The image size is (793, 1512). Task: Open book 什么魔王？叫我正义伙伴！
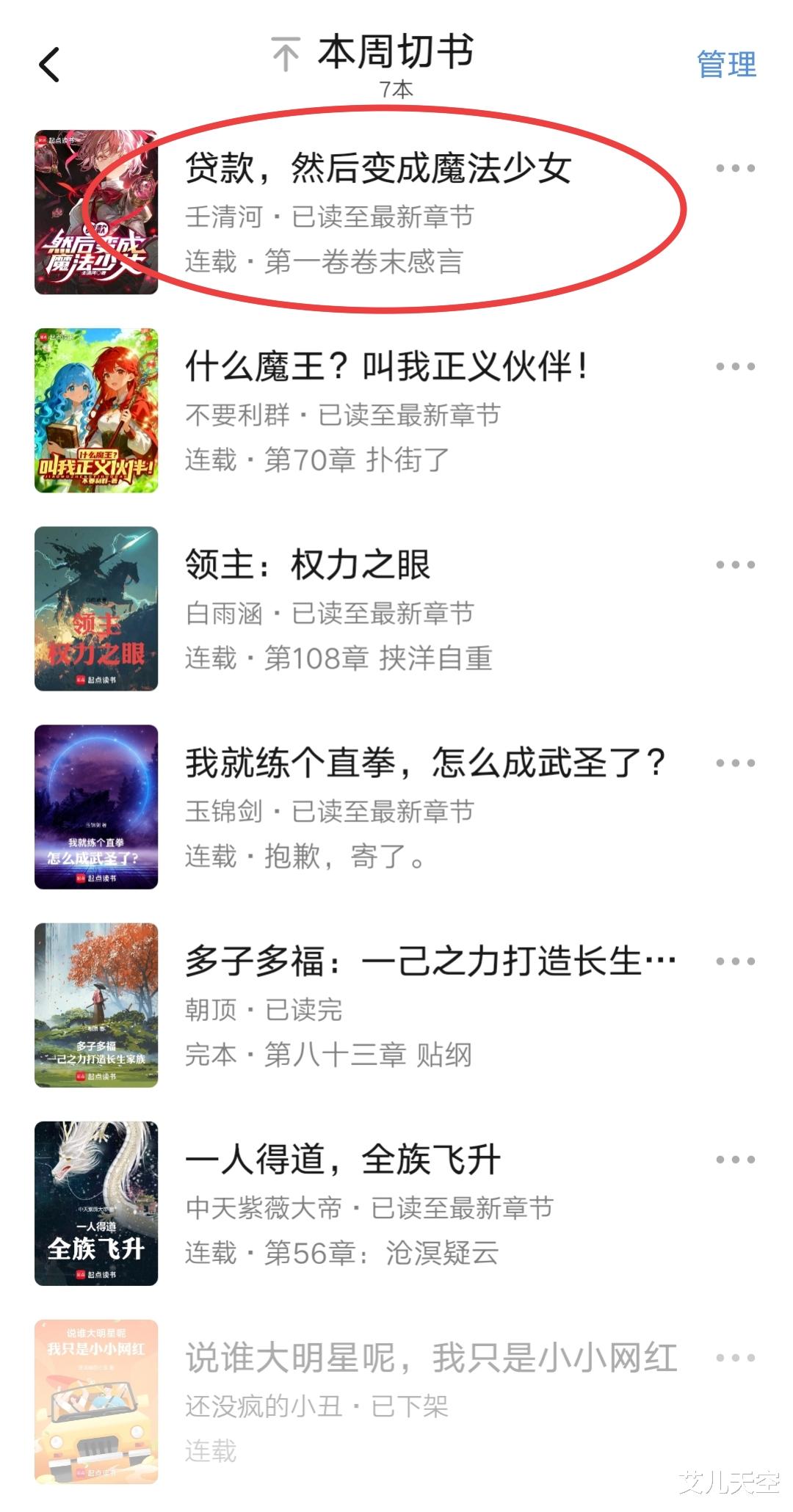[385, 366]
